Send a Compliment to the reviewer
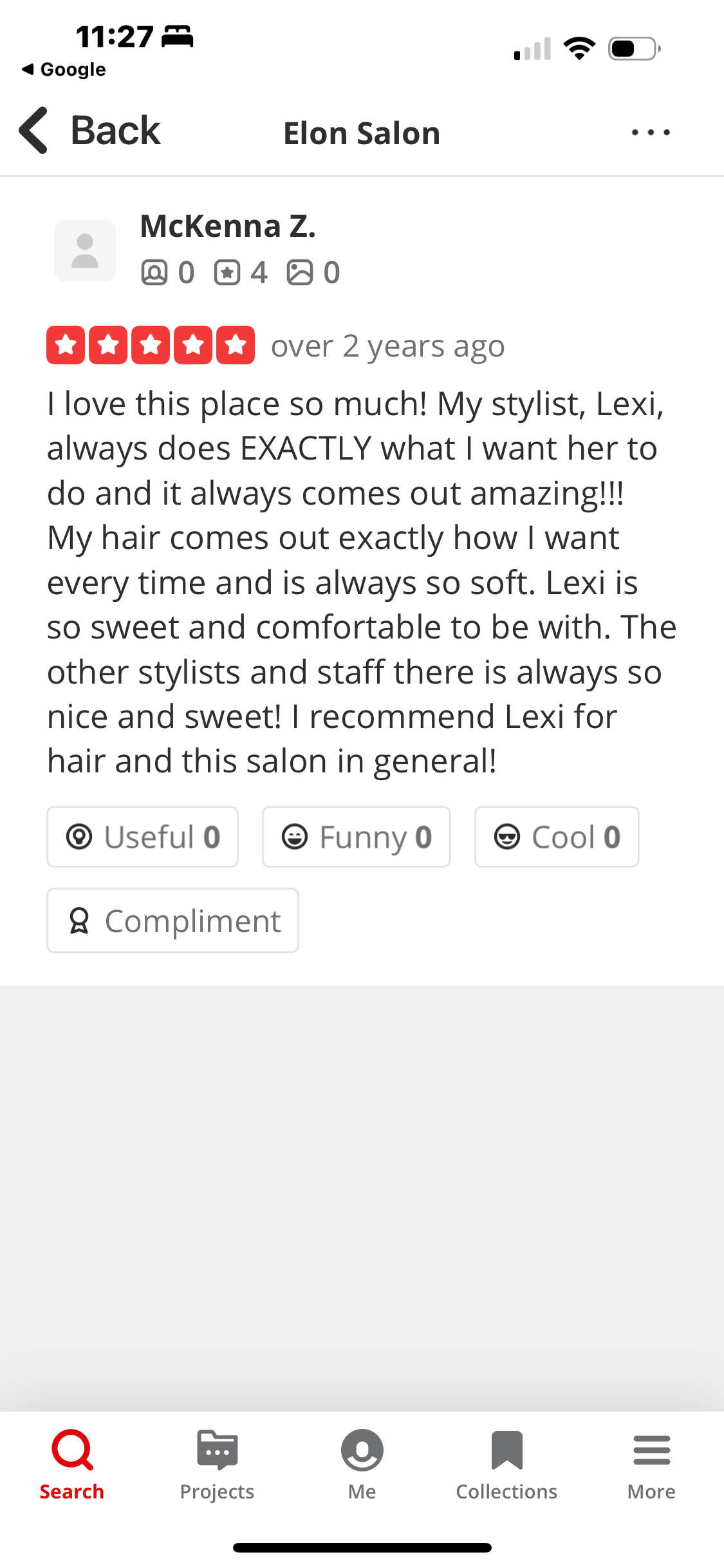The image size is (724, 1568). click(x=172, y=920)
